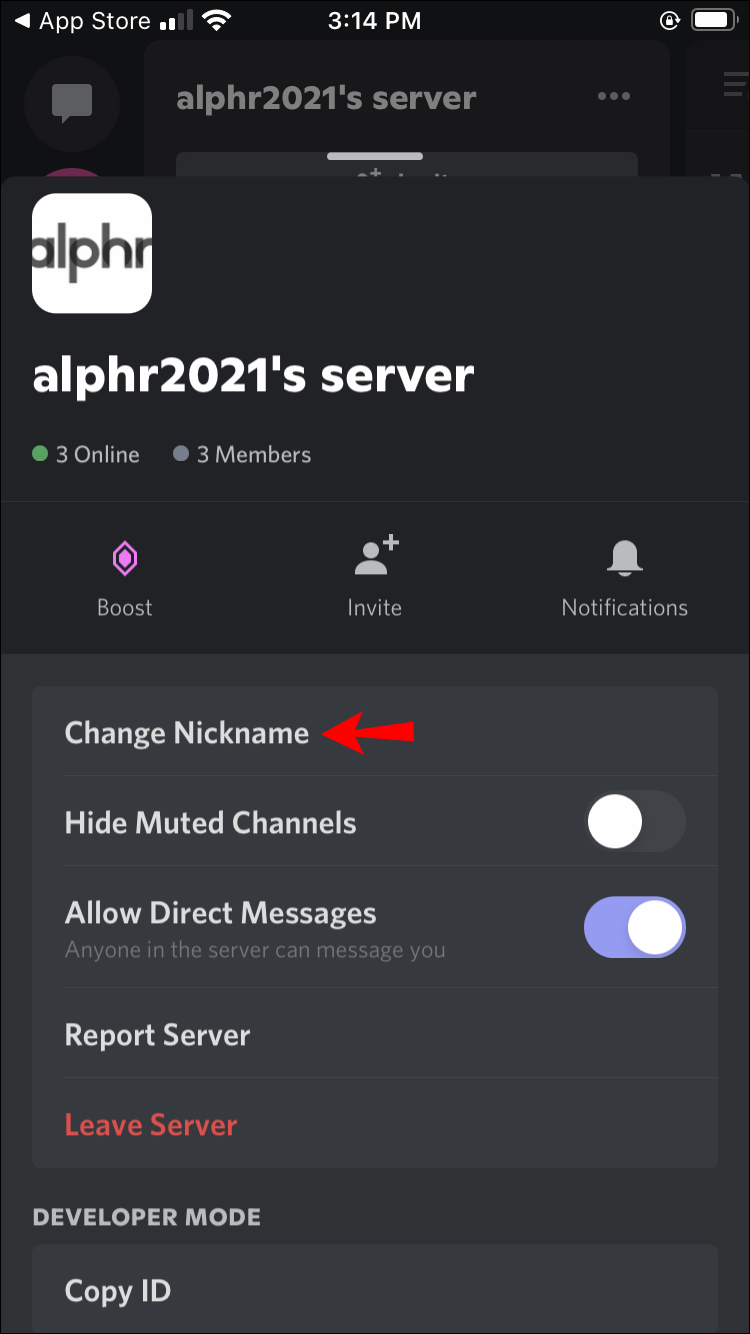Invite people to the server

pyautogui.click(x=375, y=578)
